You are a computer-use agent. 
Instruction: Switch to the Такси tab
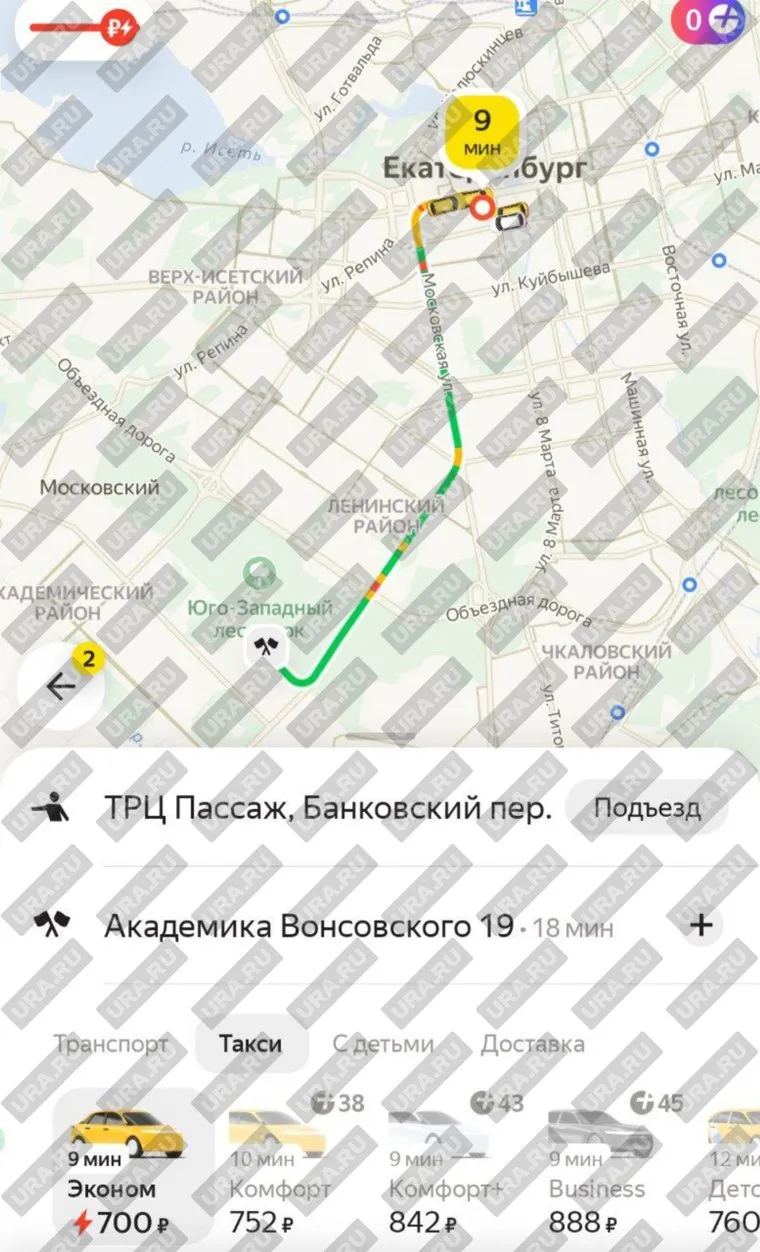[251, 1045]
